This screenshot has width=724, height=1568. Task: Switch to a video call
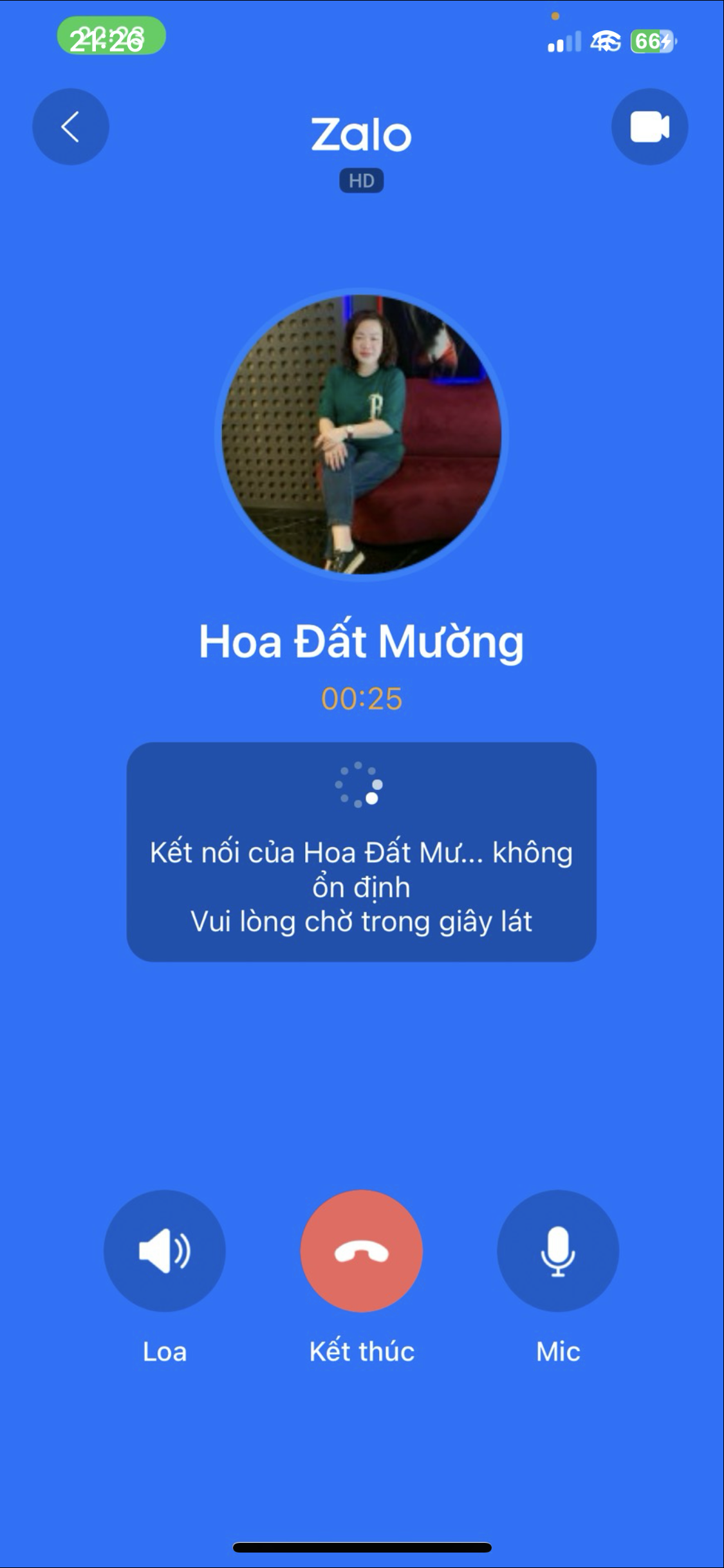point(649,127)
